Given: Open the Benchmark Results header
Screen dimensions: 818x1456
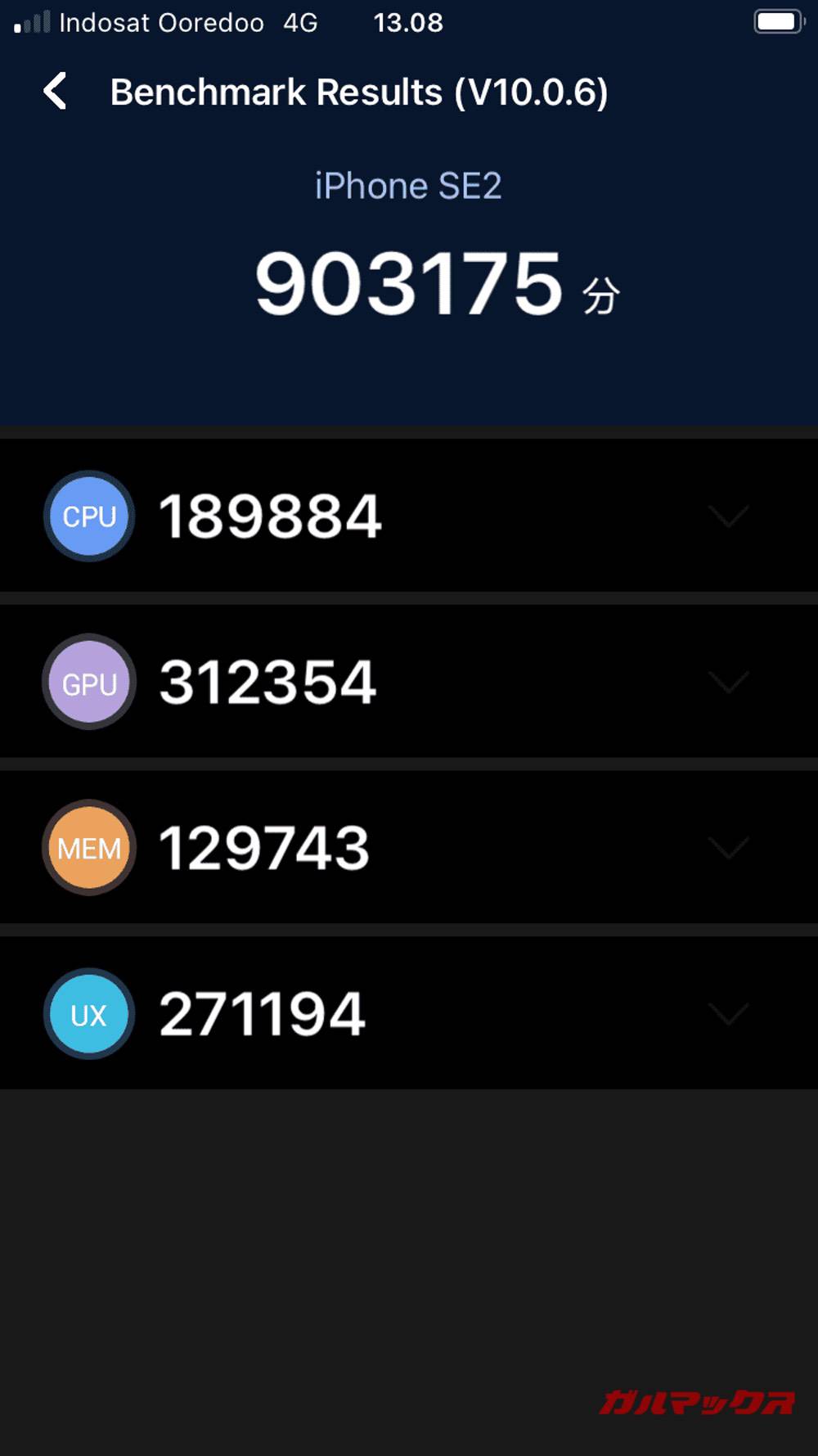Looking at the screenshot, I should [360, 91].
